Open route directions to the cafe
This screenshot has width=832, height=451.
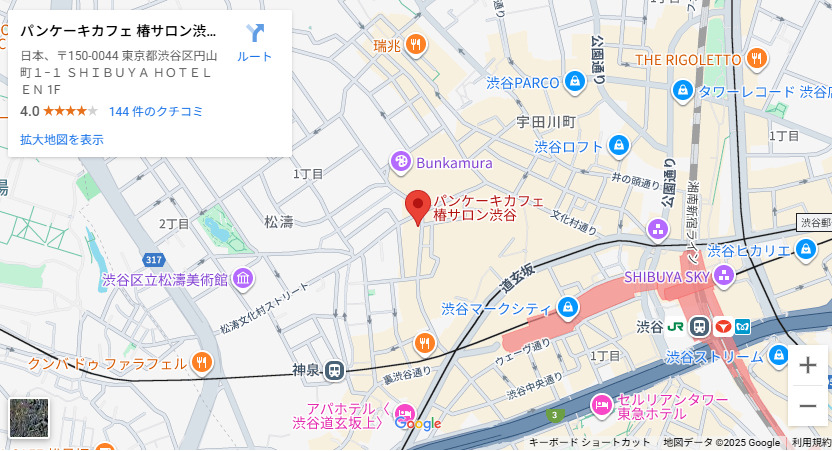(x=254, y=42)
